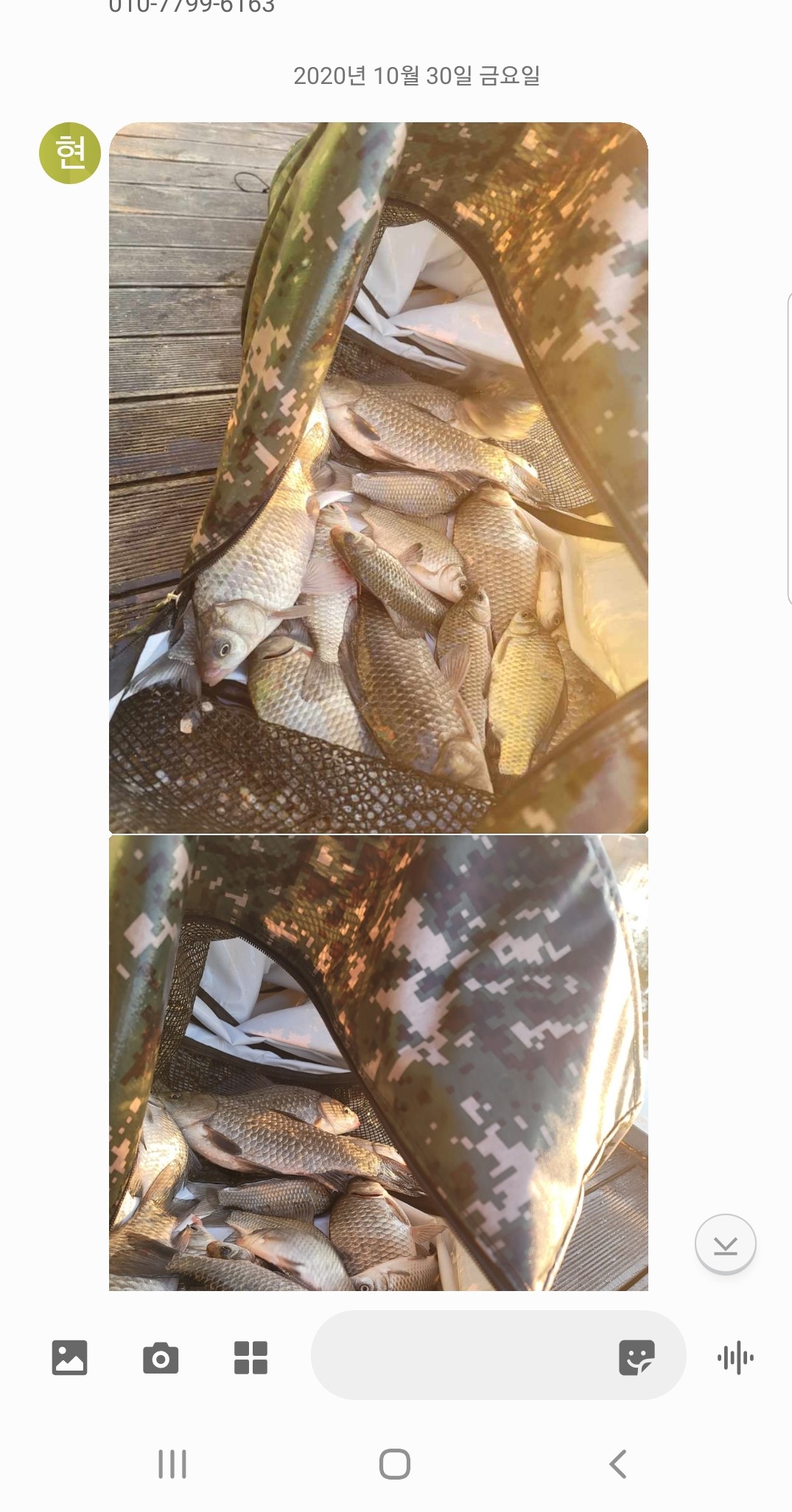This screenshot has height=1512, width=792.
Task: Jump to the latest message
Action: pyautogui.click(x=726, y=1243)
